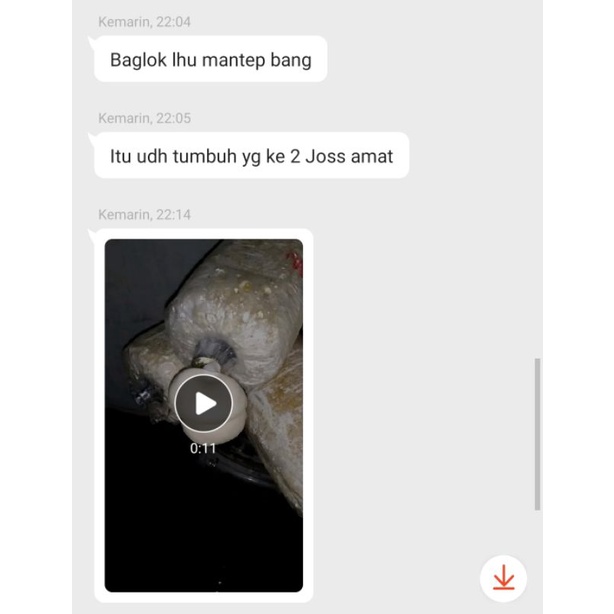This screenshot has width=614, height=614.
Task: Play the 0:11 video message
Action: (203, 403)
